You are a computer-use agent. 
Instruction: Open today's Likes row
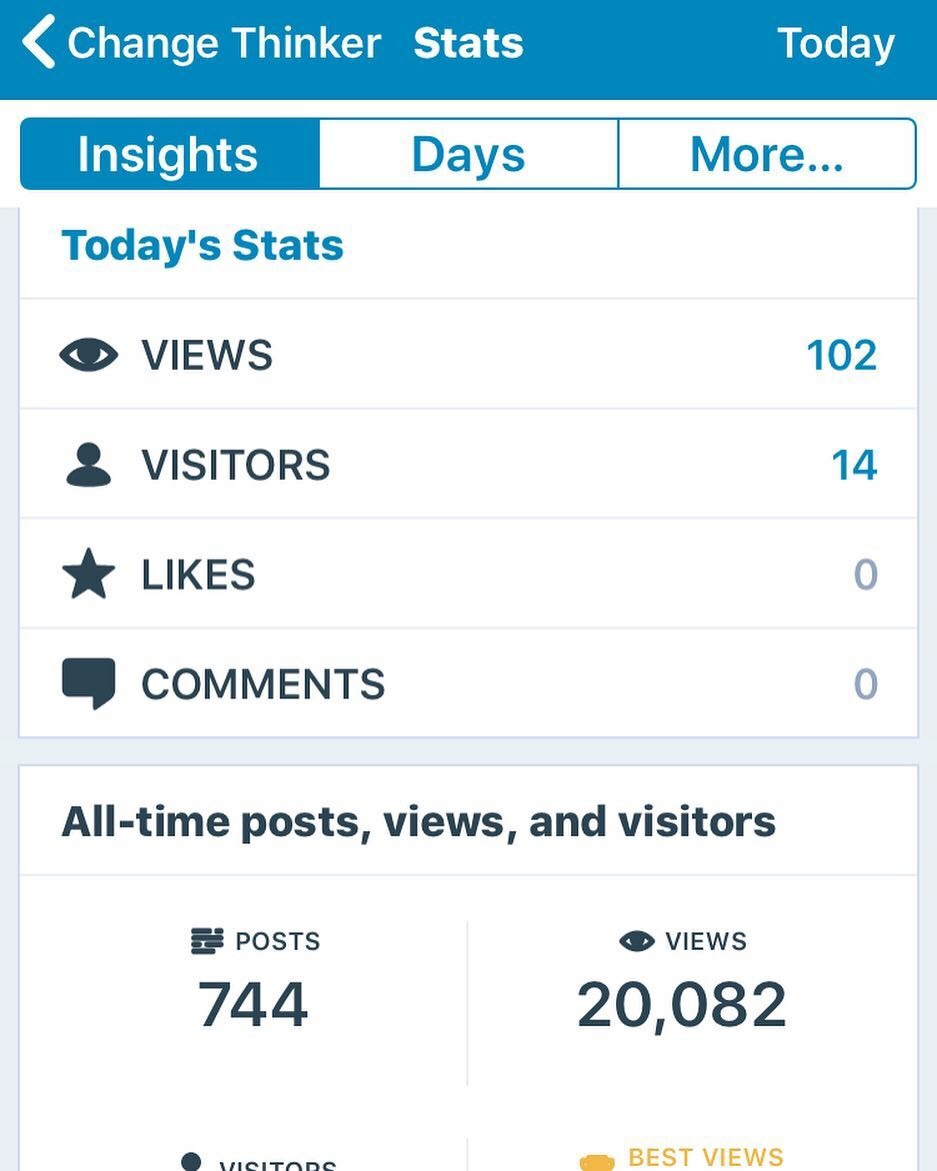tap(468, 575)
